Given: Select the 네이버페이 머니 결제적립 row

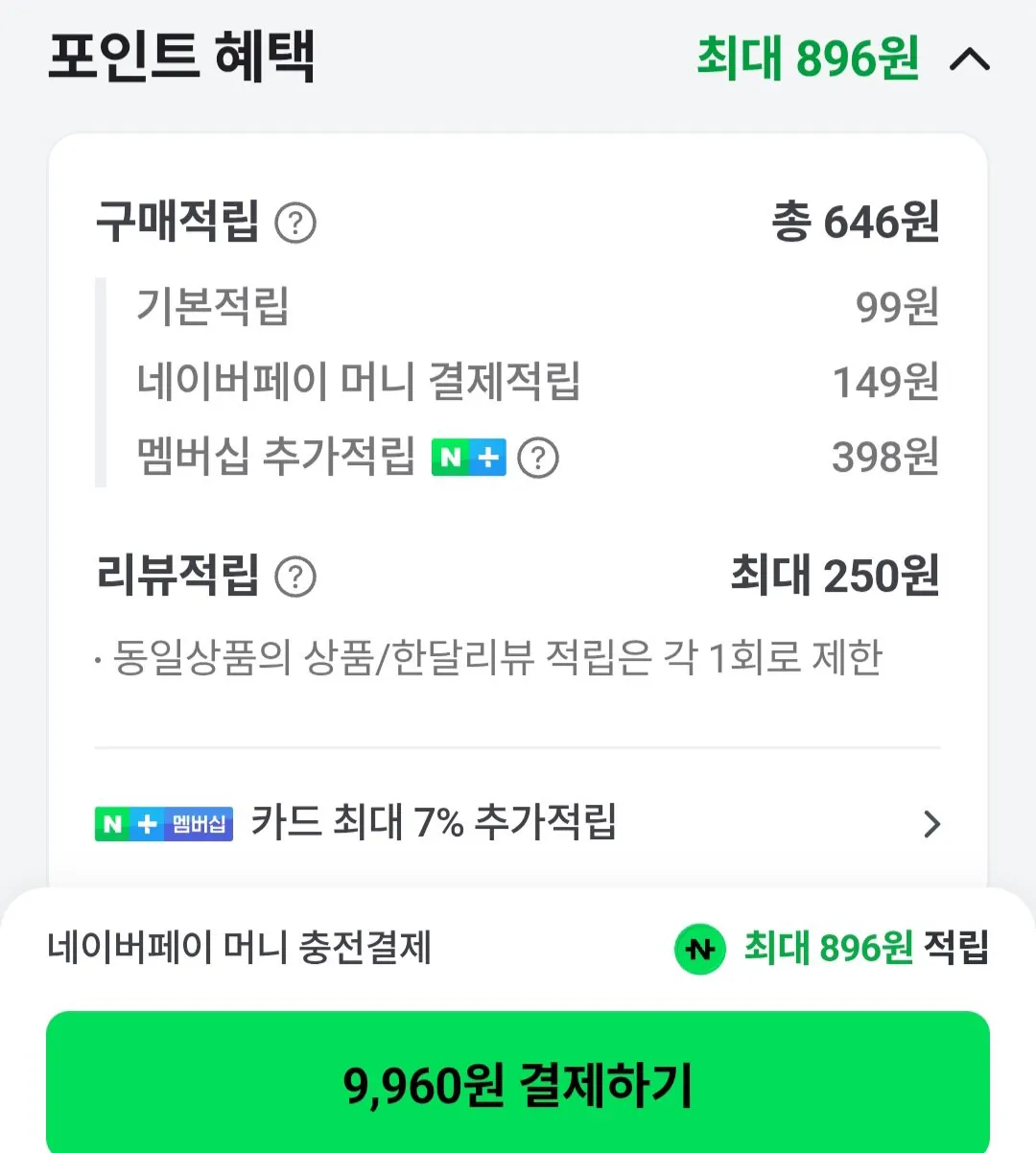Looking at the screenshot, I should [518, 384].
